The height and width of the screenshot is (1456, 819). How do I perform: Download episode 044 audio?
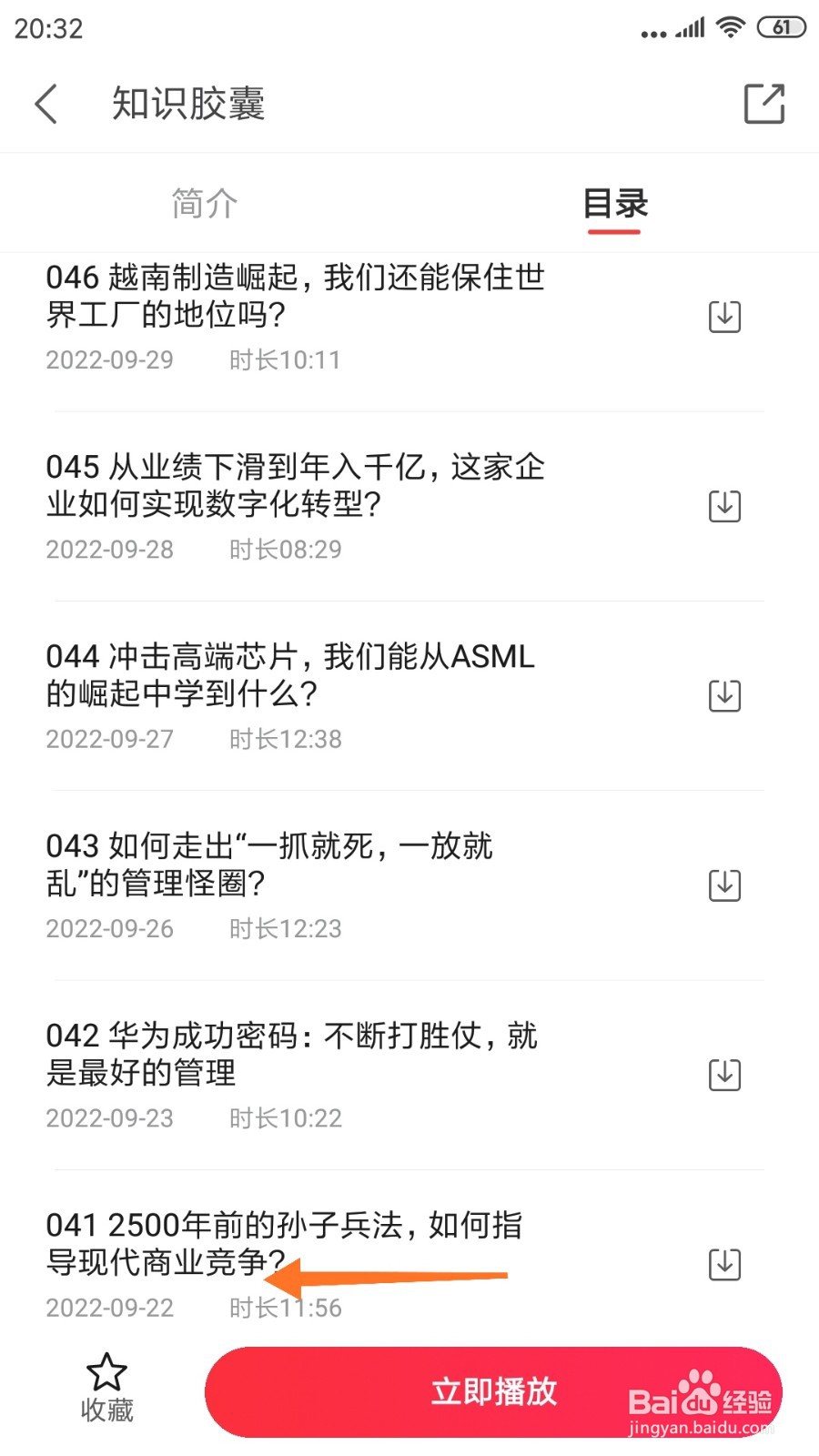[724, 696]
